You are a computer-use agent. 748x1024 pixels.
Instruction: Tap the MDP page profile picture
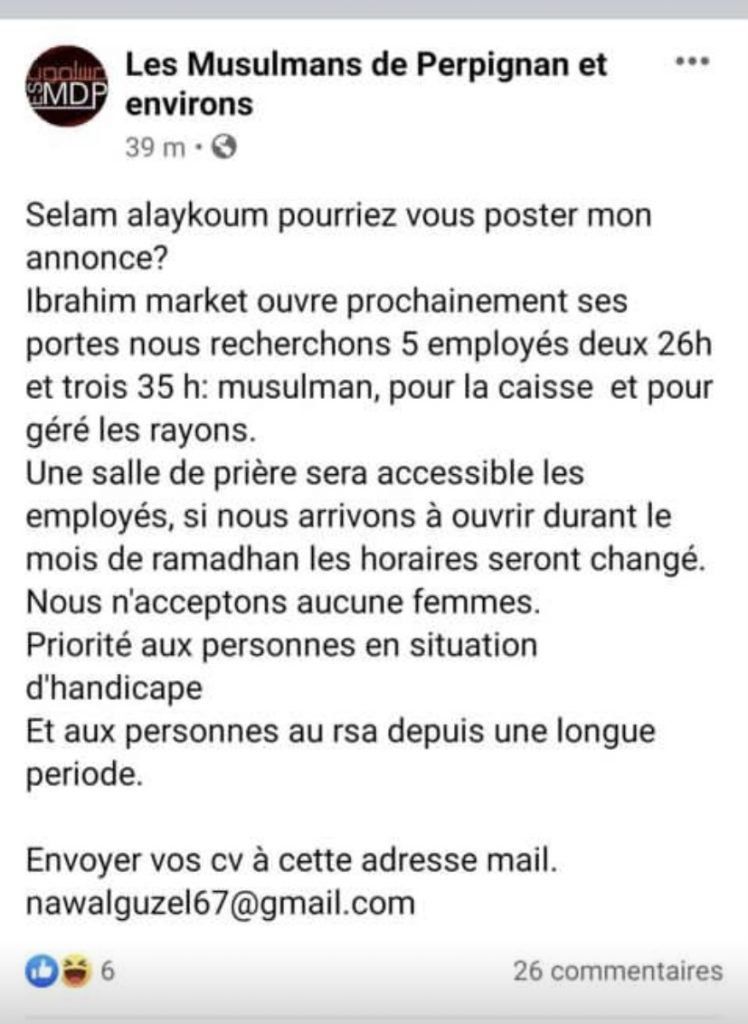tap(67, 86)
